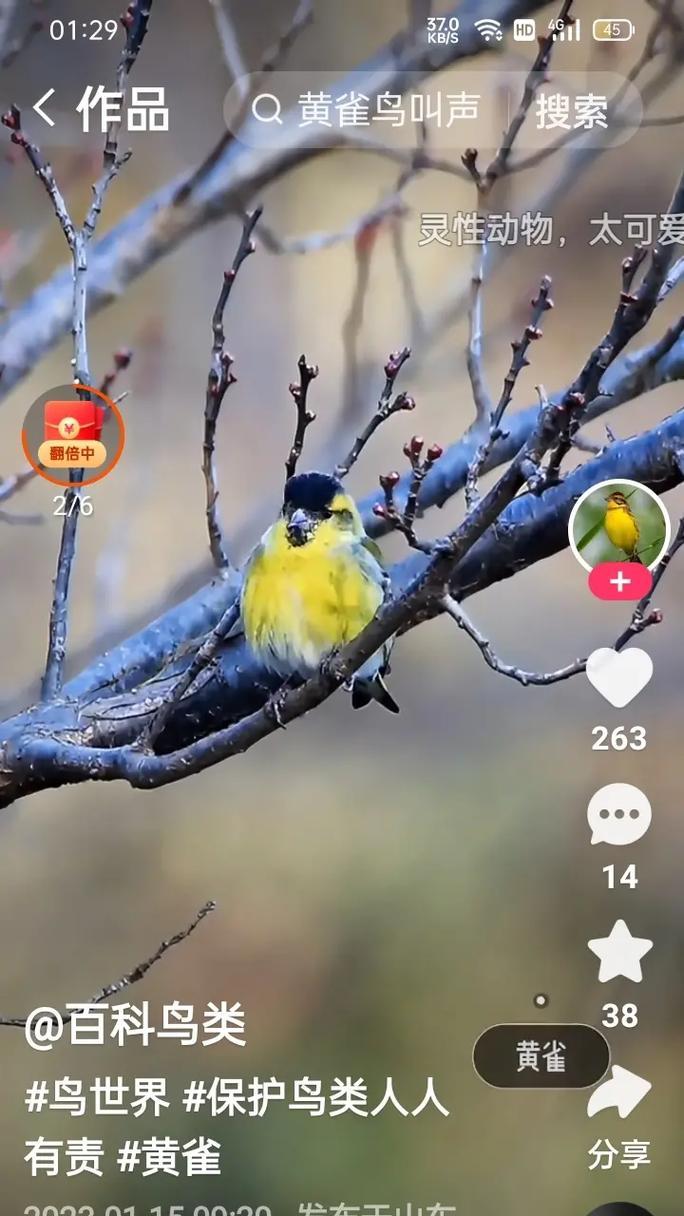Open the @百科鸟类 author page

(135, 1026)
